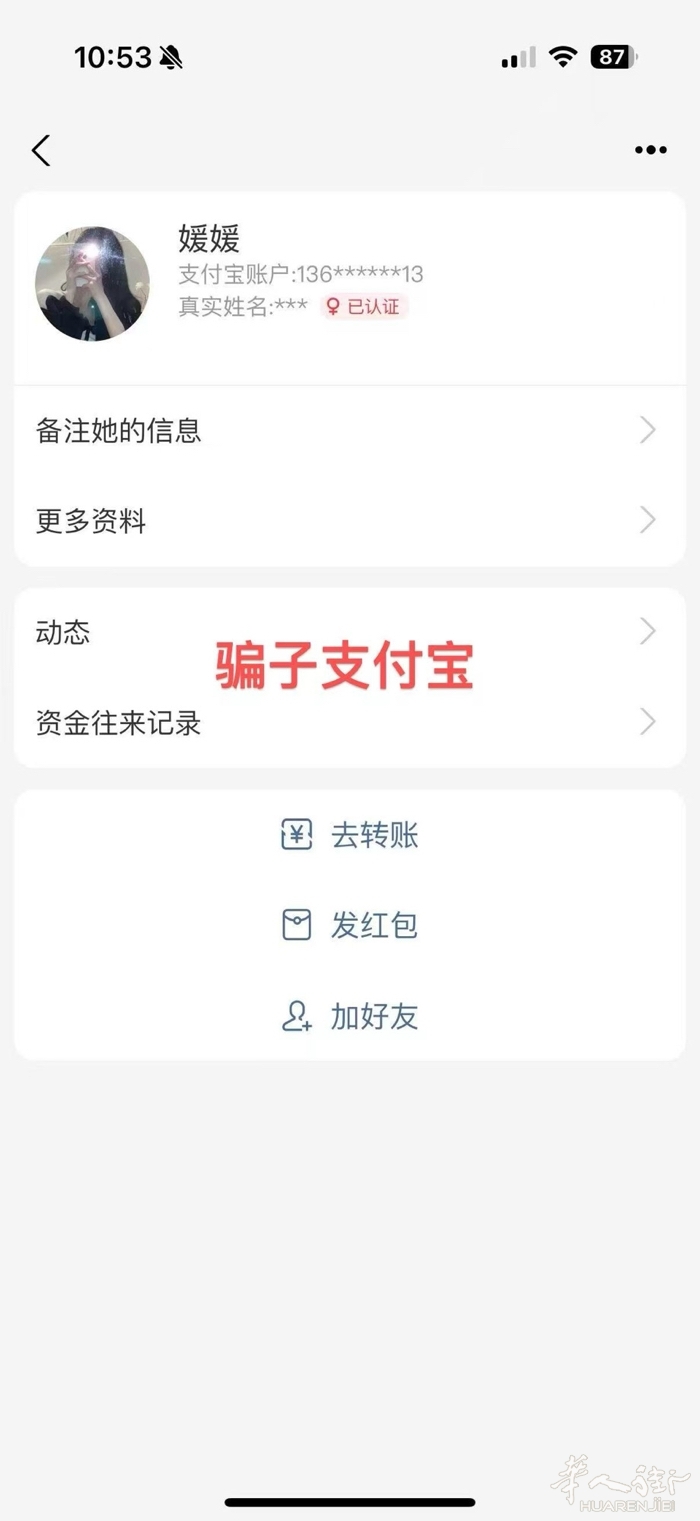Open the 备注她的信息 row
The height and width of the screenshot is (1521, 700).
coord(349,431)
